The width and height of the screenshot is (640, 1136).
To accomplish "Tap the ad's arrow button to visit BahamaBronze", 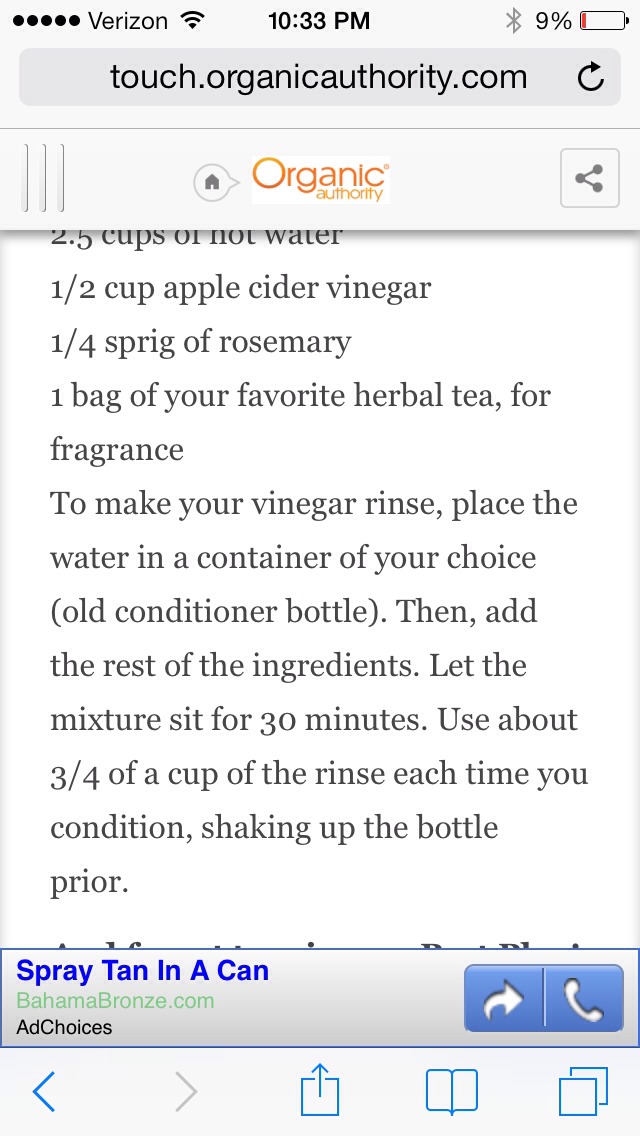I will point(504,998).
